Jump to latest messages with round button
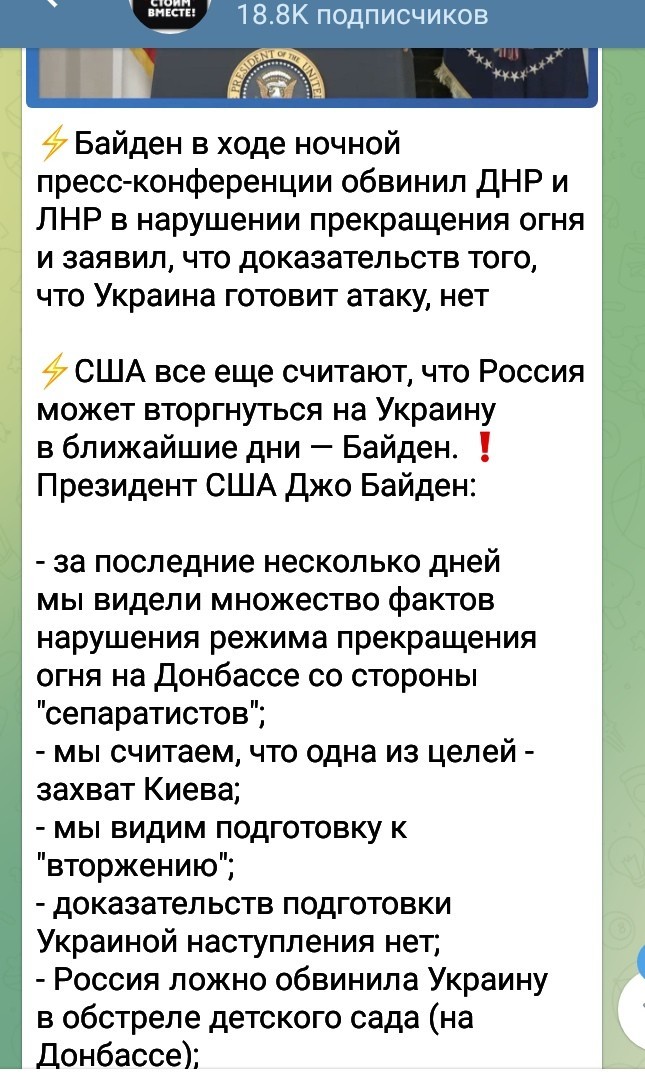645x1082 pixels. [633, 1010]
